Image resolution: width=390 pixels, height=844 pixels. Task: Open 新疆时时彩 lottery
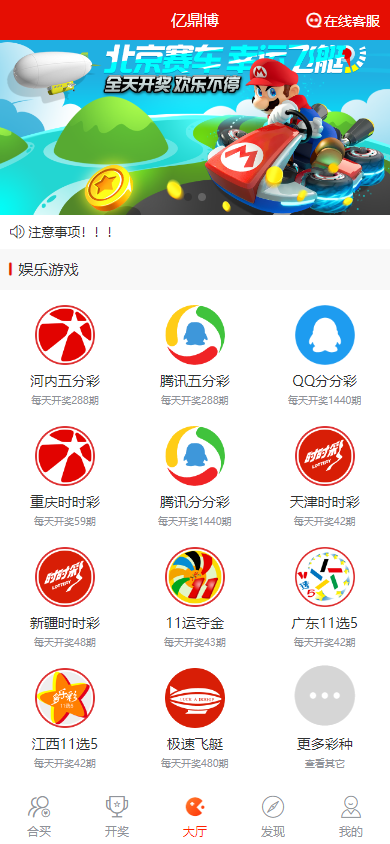click(x=65, y=597)
